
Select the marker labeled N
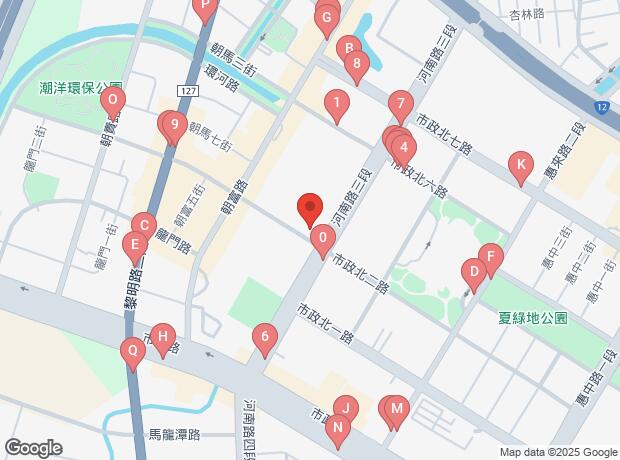point(338,431)
